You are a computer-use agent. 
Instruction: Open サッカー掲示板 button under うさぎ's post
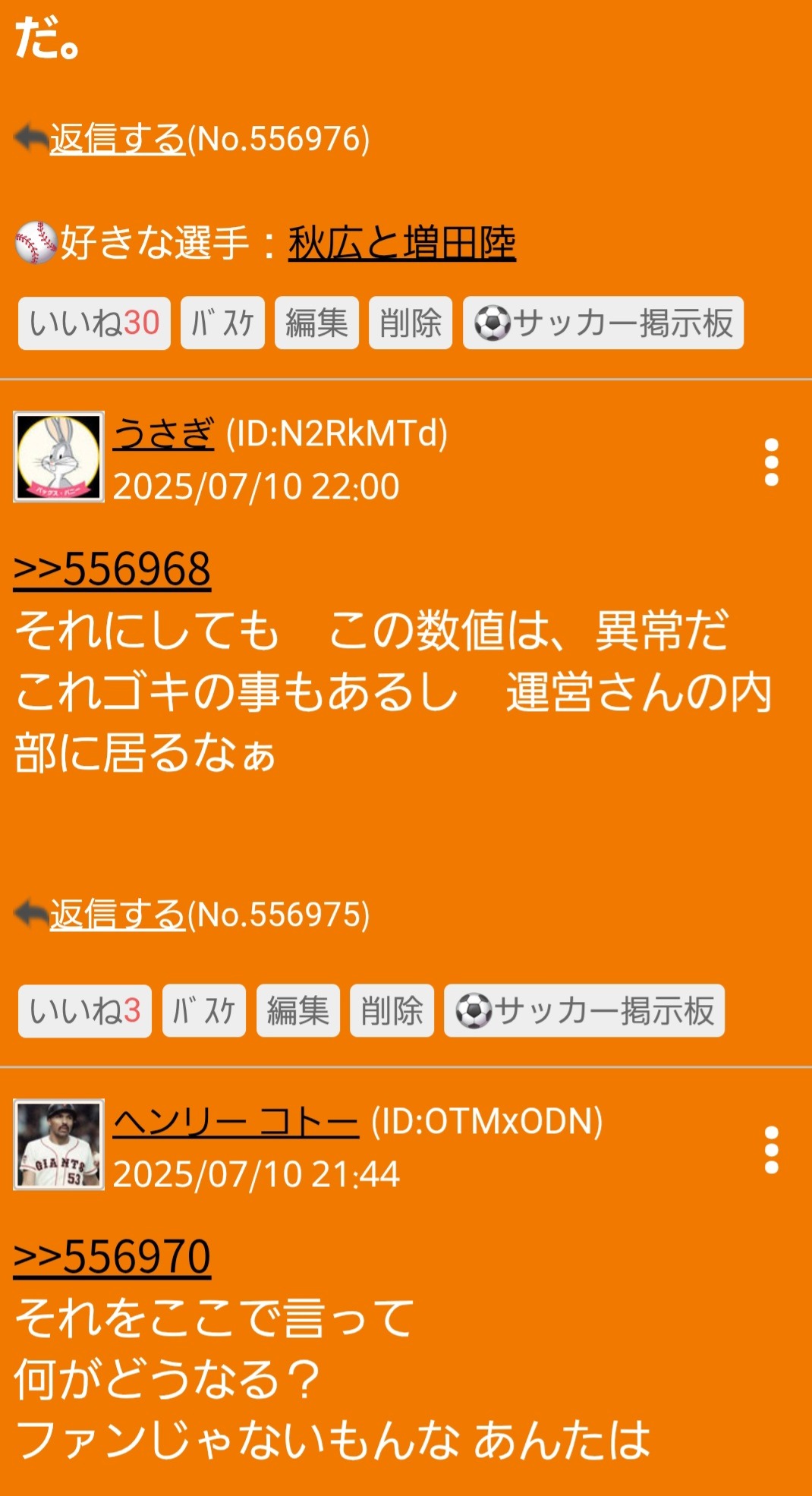[584, 1011]
